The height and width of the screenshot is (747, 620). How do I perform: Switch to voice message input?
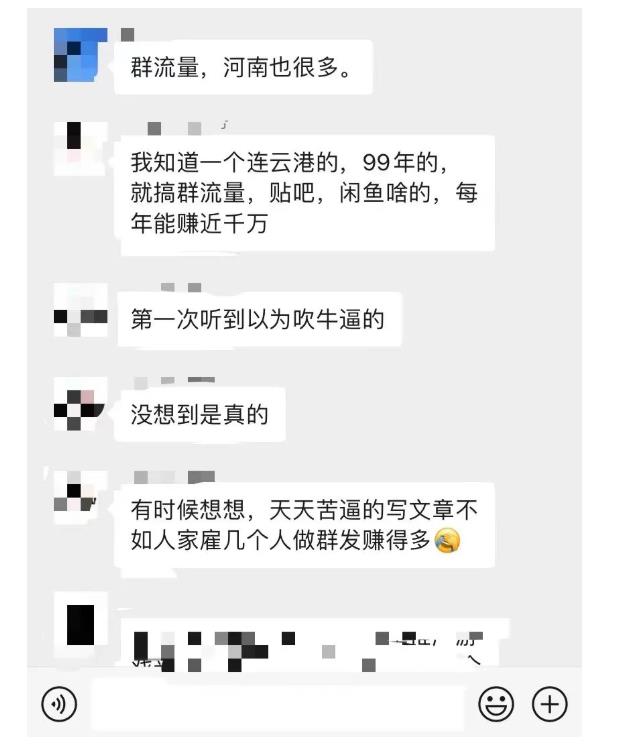click(x=59, y=705)
